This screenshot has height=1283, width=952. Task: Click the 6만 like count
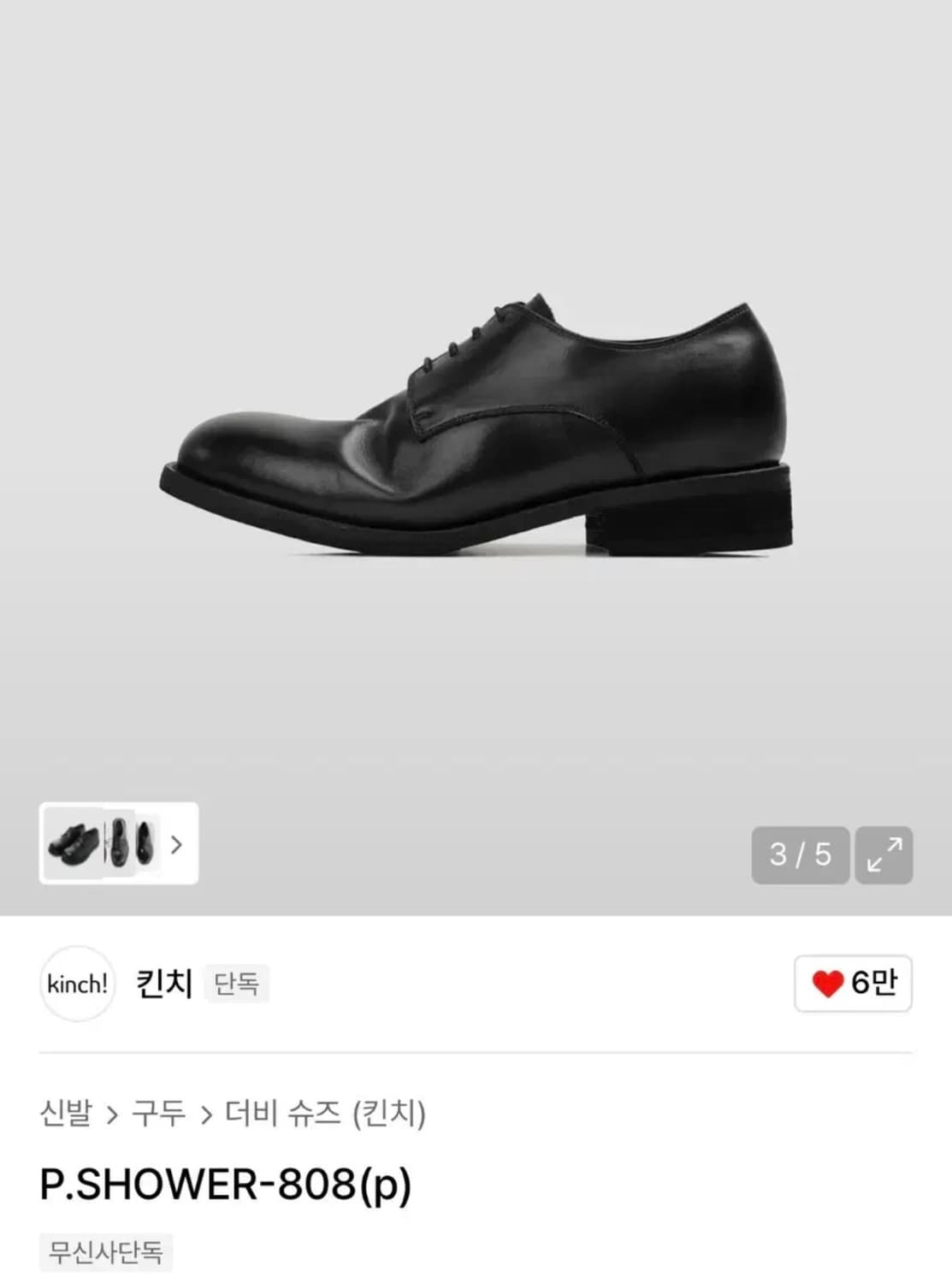[x=878, y=985]
